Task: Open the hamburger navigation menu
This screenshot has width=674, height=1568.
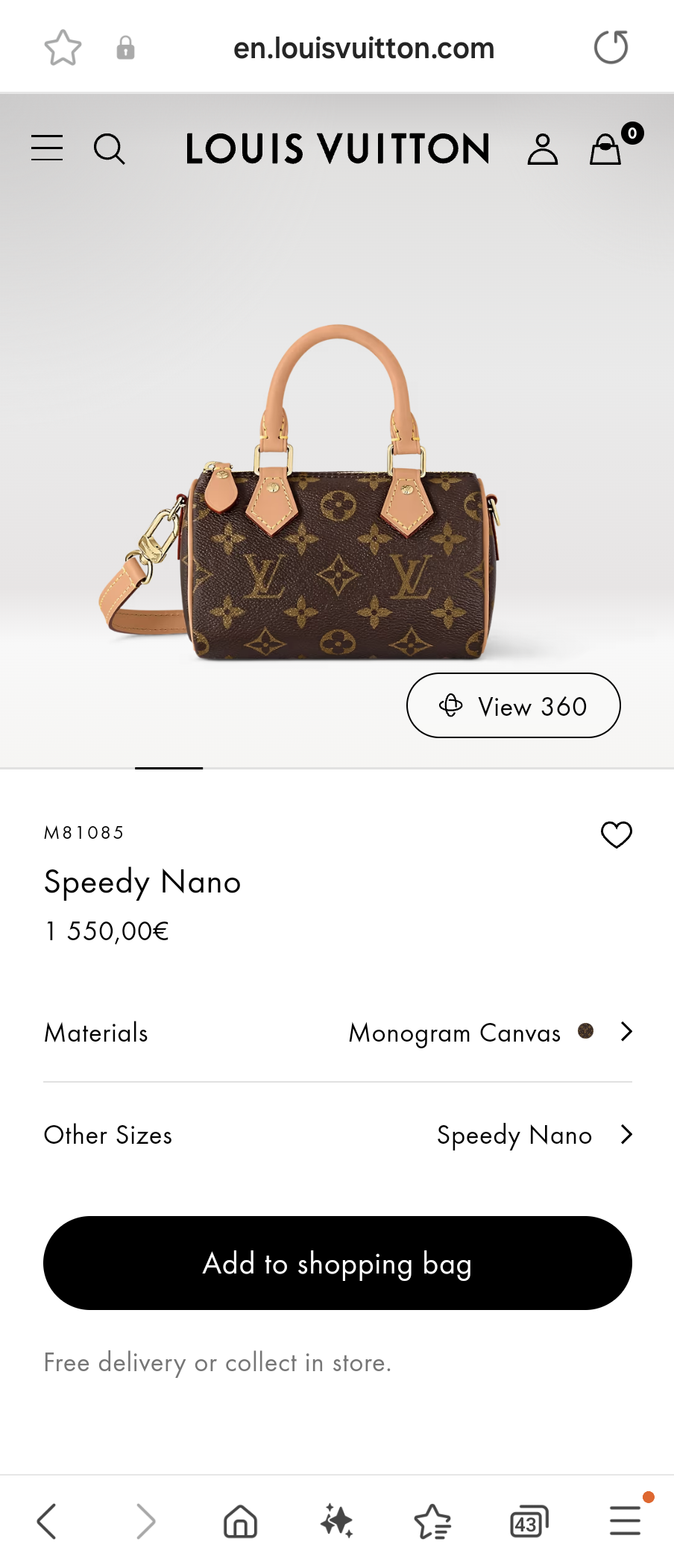Action: (46, 148)
